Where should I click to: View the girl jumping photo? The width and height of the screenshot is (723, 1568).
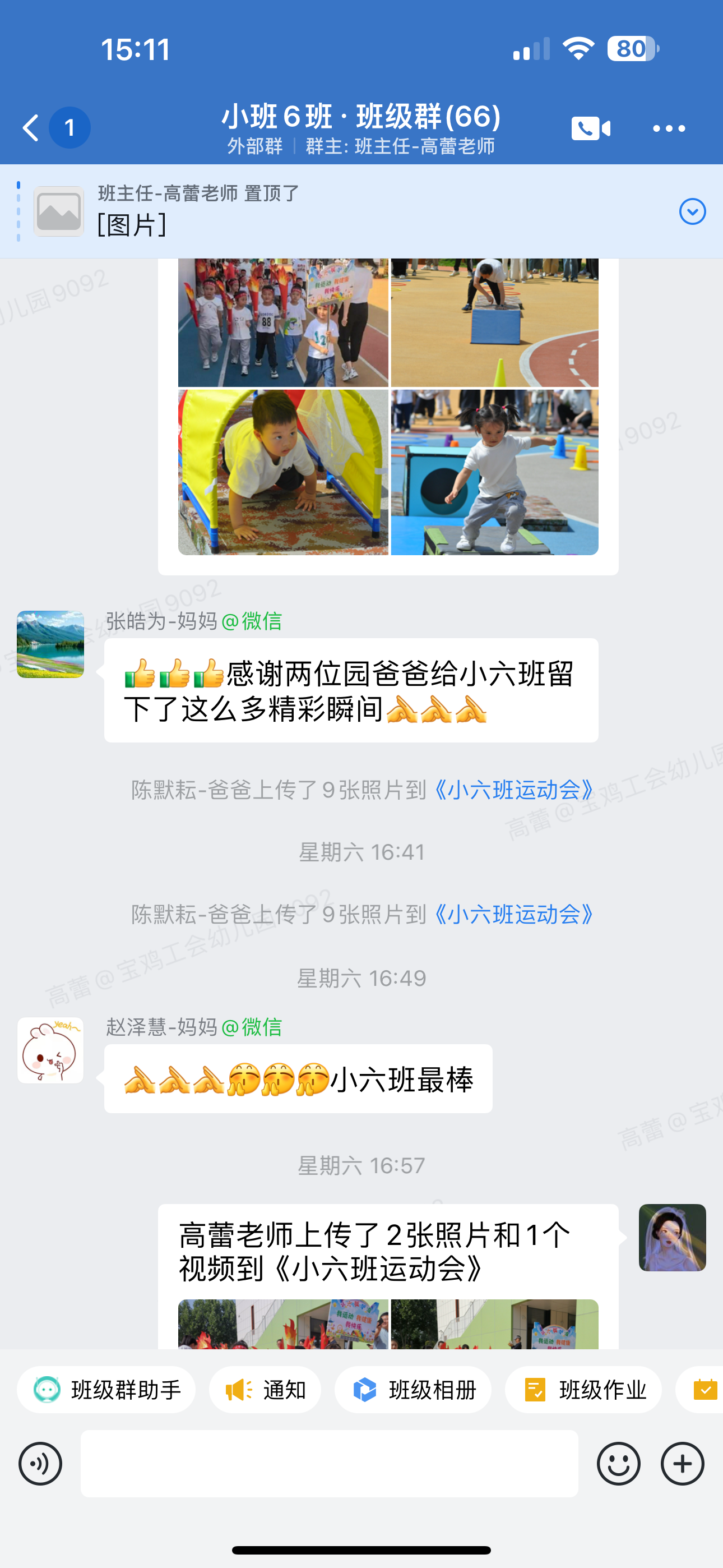(x=494, y=472)
